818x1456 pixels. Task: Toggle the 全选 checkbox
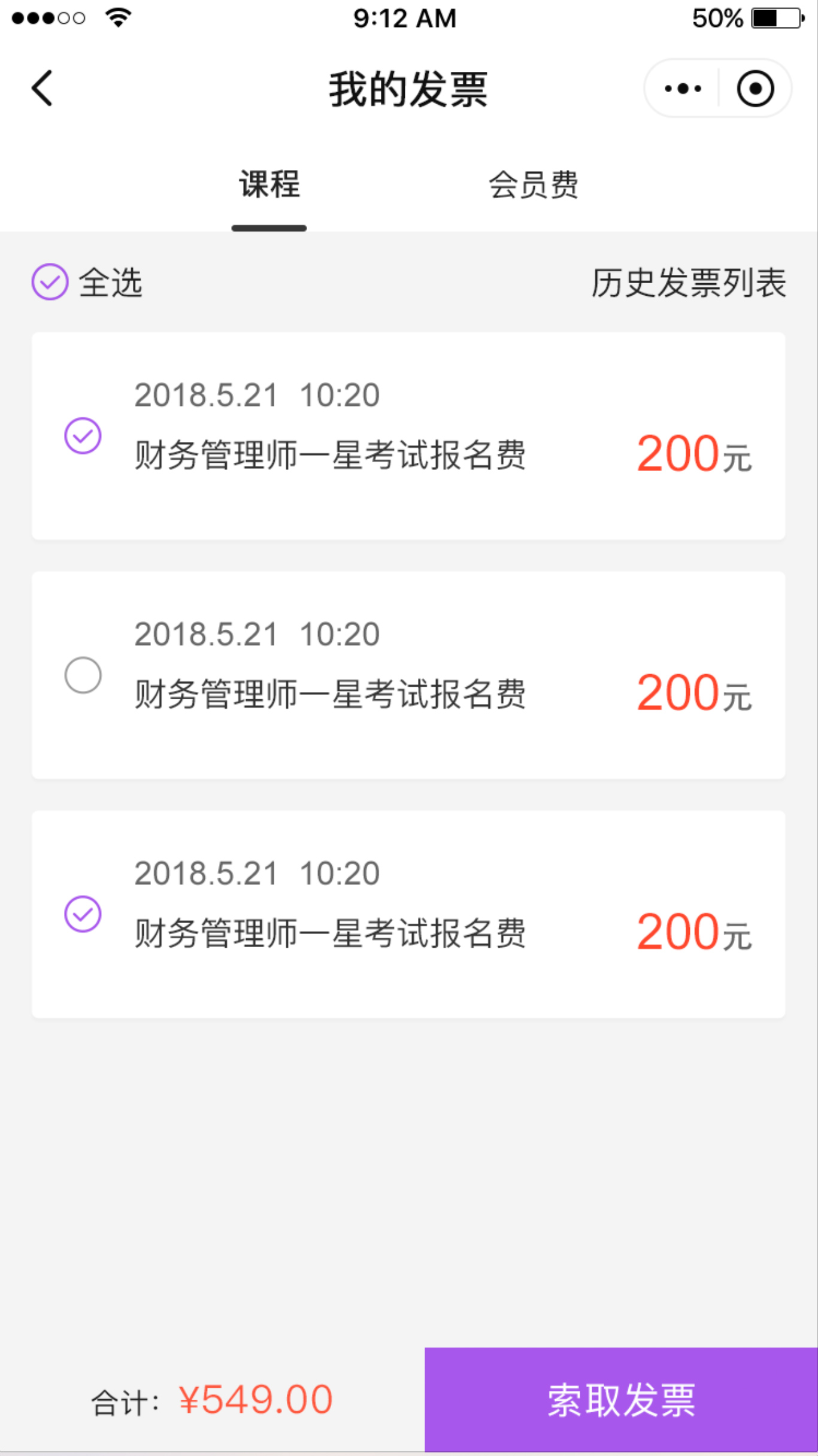tap(50, 281)
